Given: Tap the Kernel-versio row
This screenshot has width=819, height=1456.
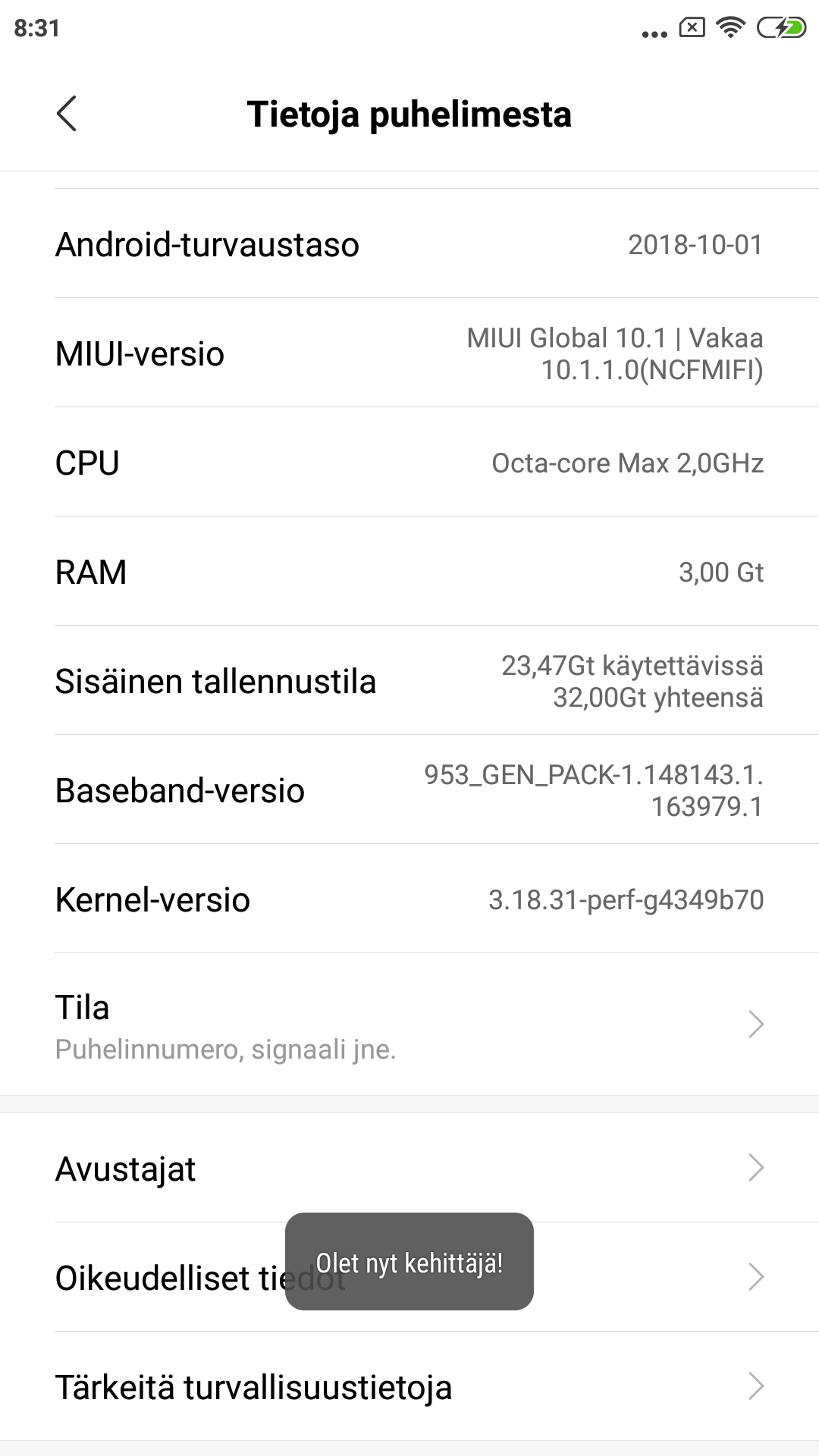Looking at the screenshot, I should click(409, 899).
